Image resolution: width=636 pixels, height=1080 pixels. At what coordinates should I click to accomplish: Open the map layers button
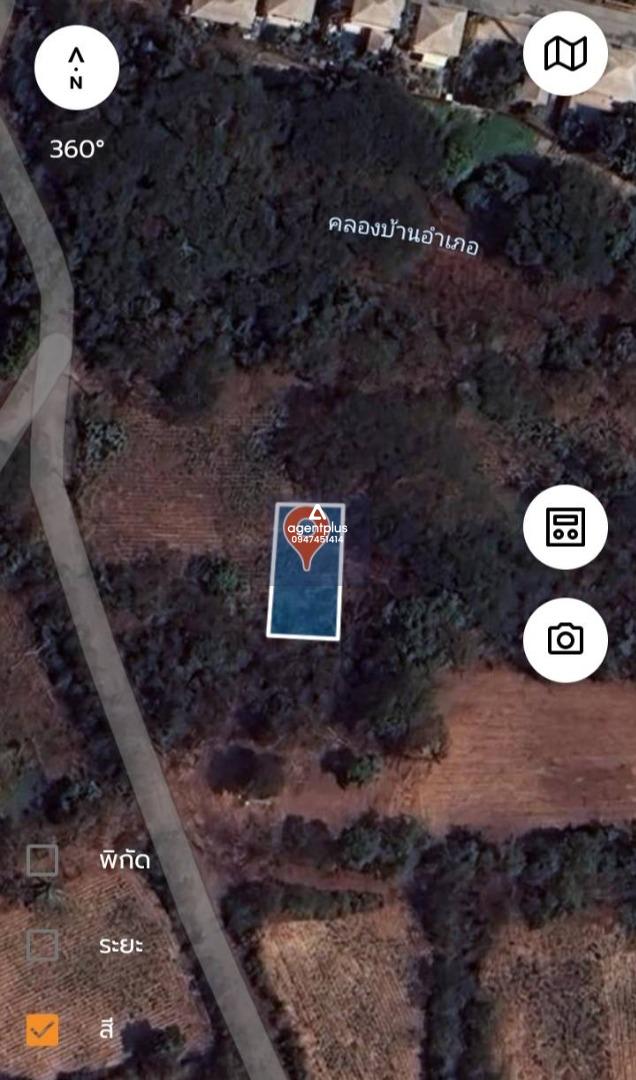point(565,54)
